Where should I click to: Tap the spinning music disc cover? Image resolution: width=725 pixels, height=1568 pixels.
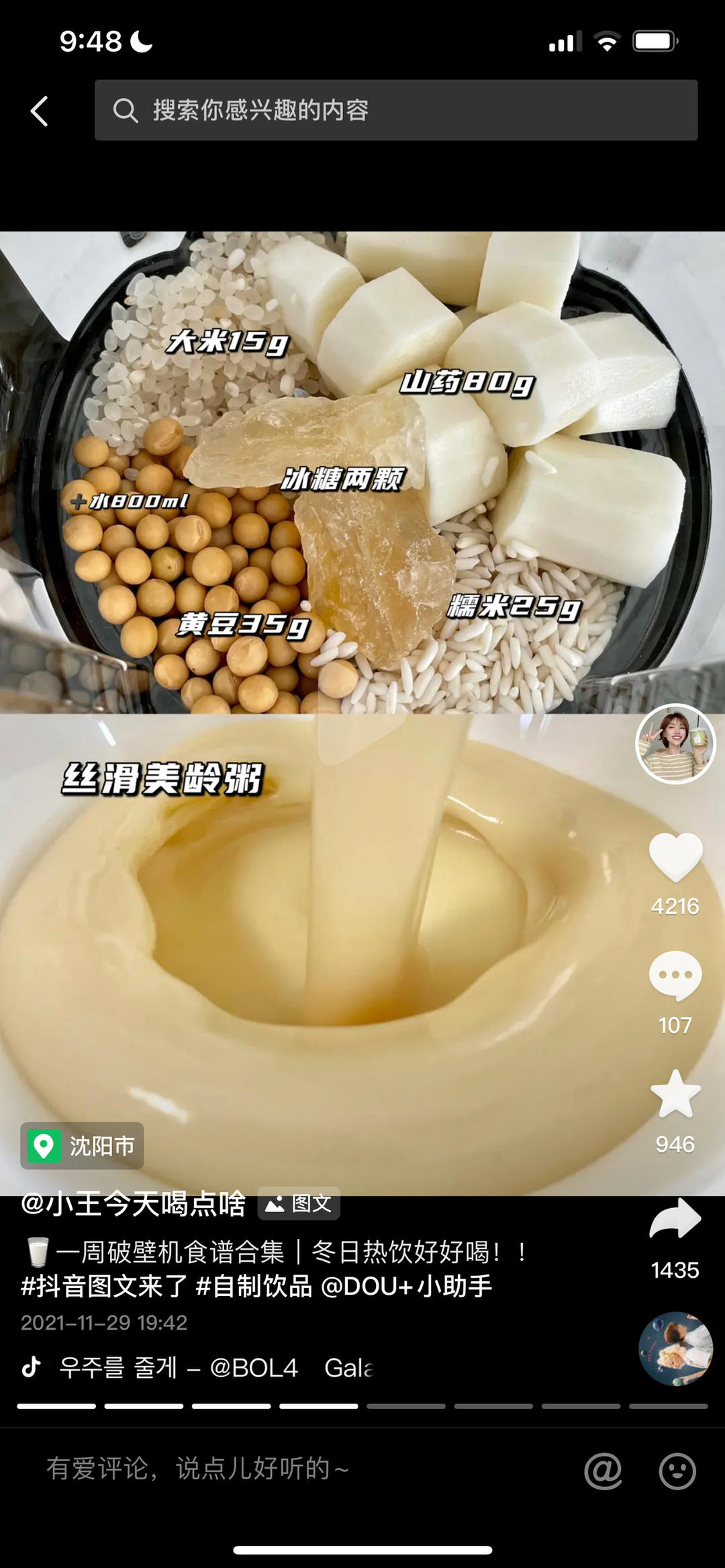point(675,1348)
